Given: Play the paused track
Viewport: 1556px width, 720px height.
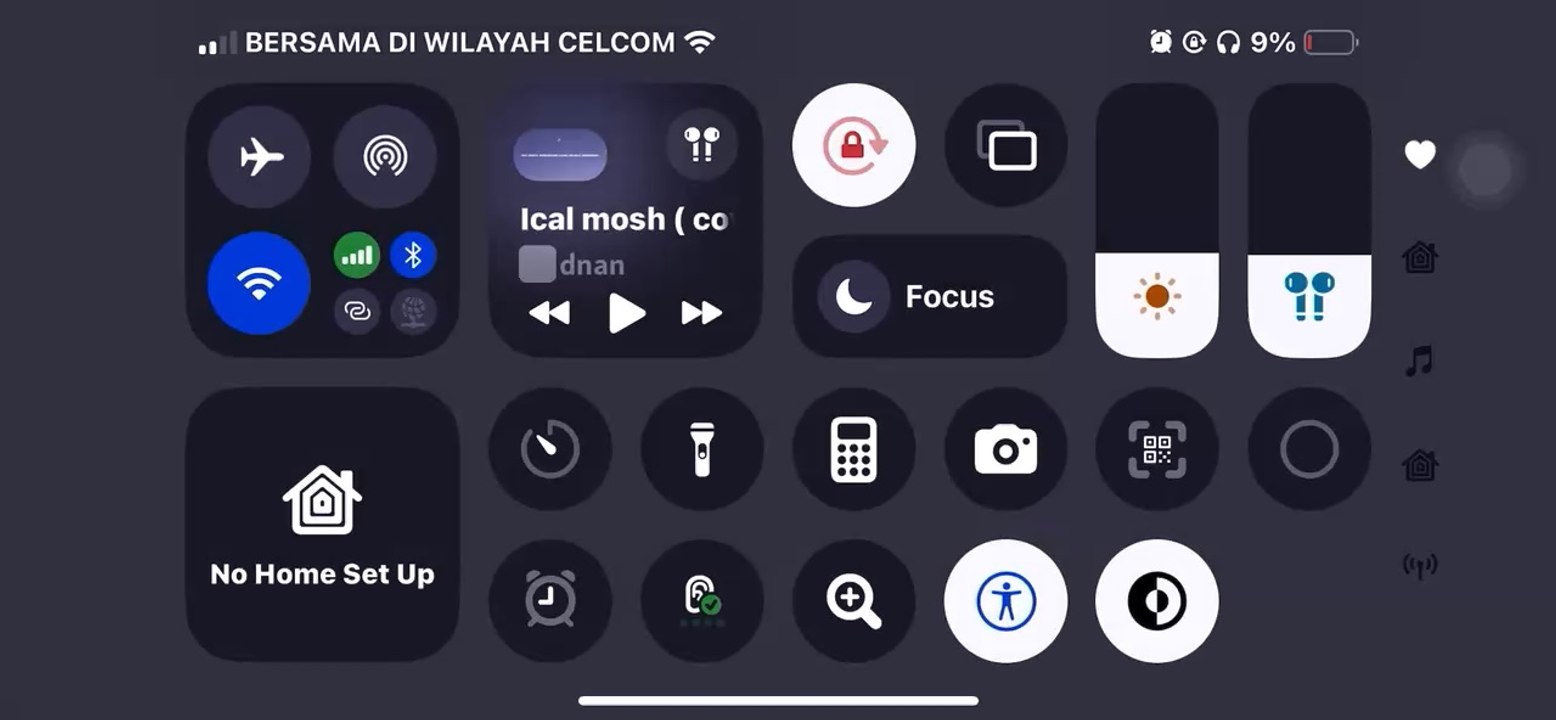Looking at the screenshot, I should [x=626, y=313].
